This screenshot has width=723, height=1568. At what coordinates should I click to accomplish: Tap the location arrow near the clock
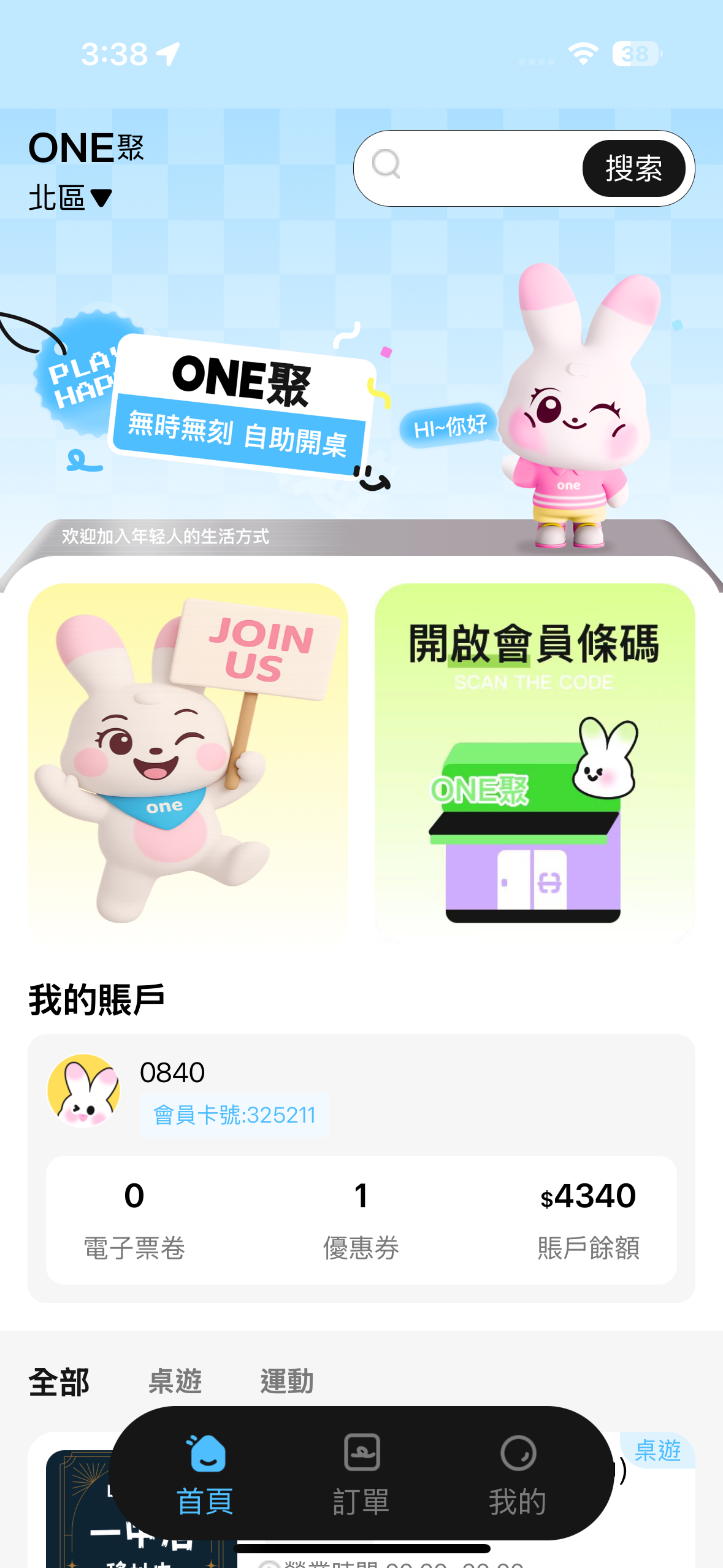166,54
